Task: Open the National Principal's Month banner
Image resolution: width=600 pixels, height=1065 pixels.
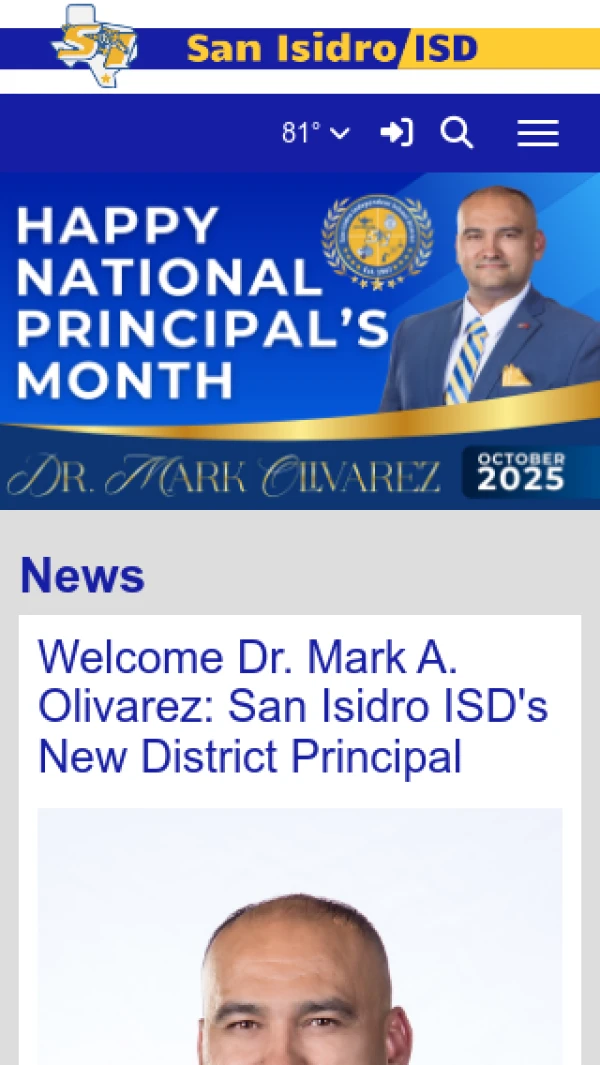Action: point(300,341)
